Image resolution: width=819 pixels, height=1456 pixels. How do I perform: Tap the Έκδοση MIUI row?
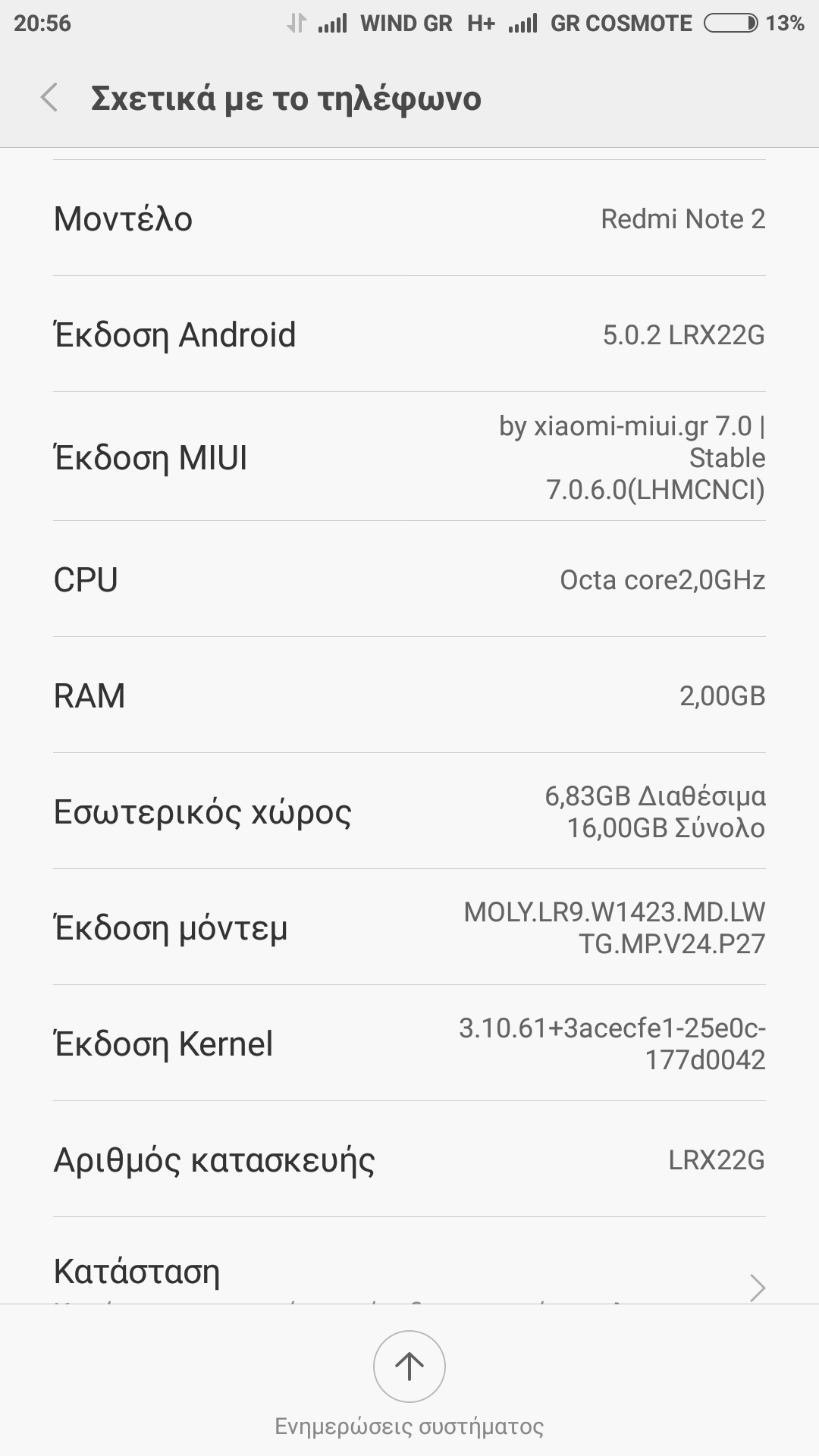(x=409, y=457)
